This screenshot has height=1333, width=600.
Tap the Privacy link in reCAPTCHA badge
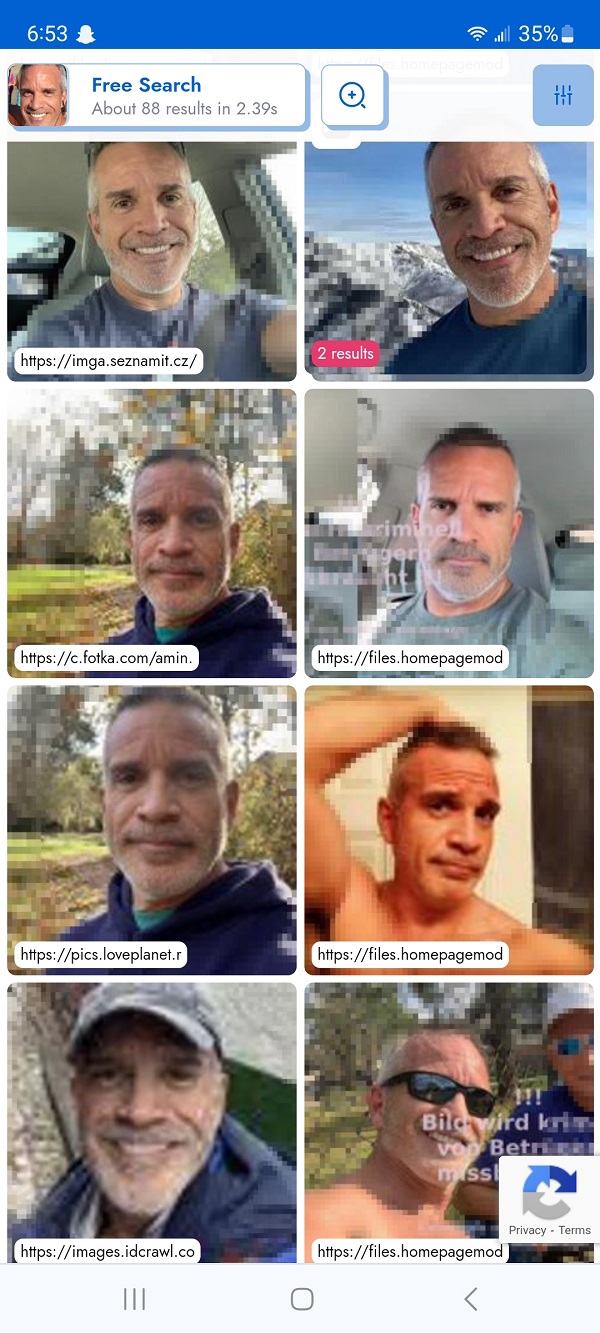tap(527, 1230)
